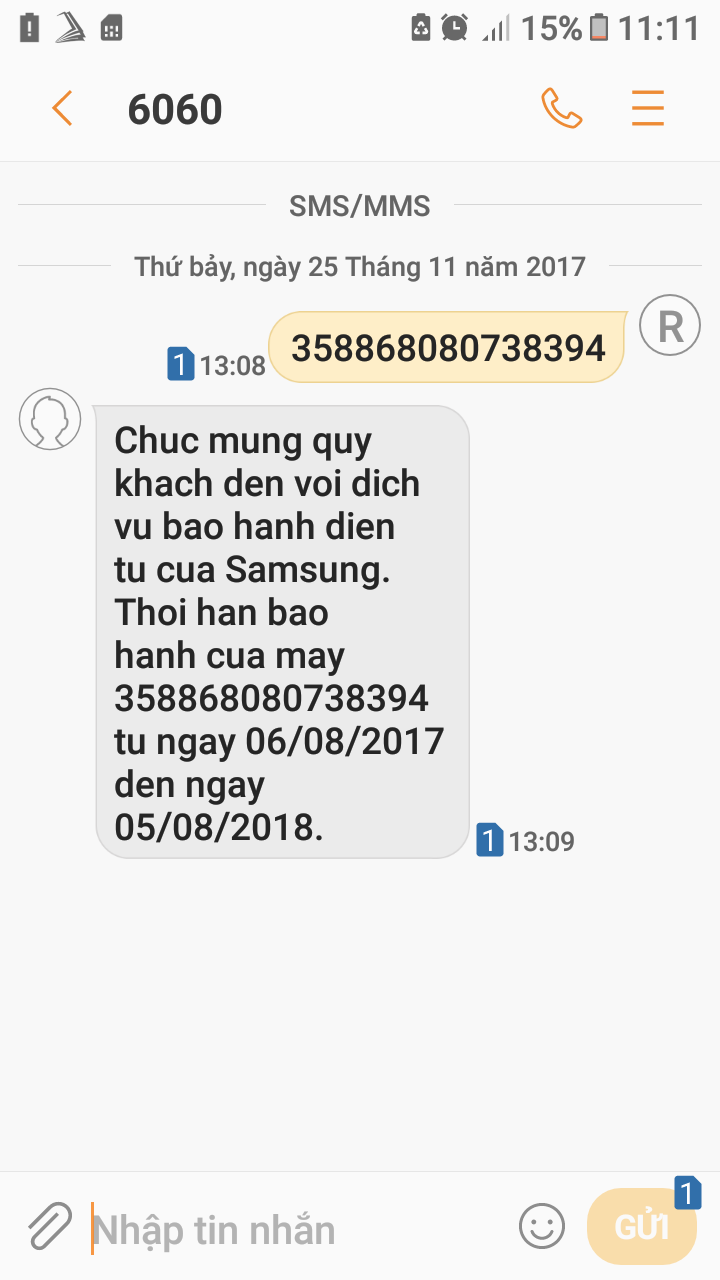Attach a file with the paperclip
Screen dimensions: 720x1280
[x=50, y=1226]
